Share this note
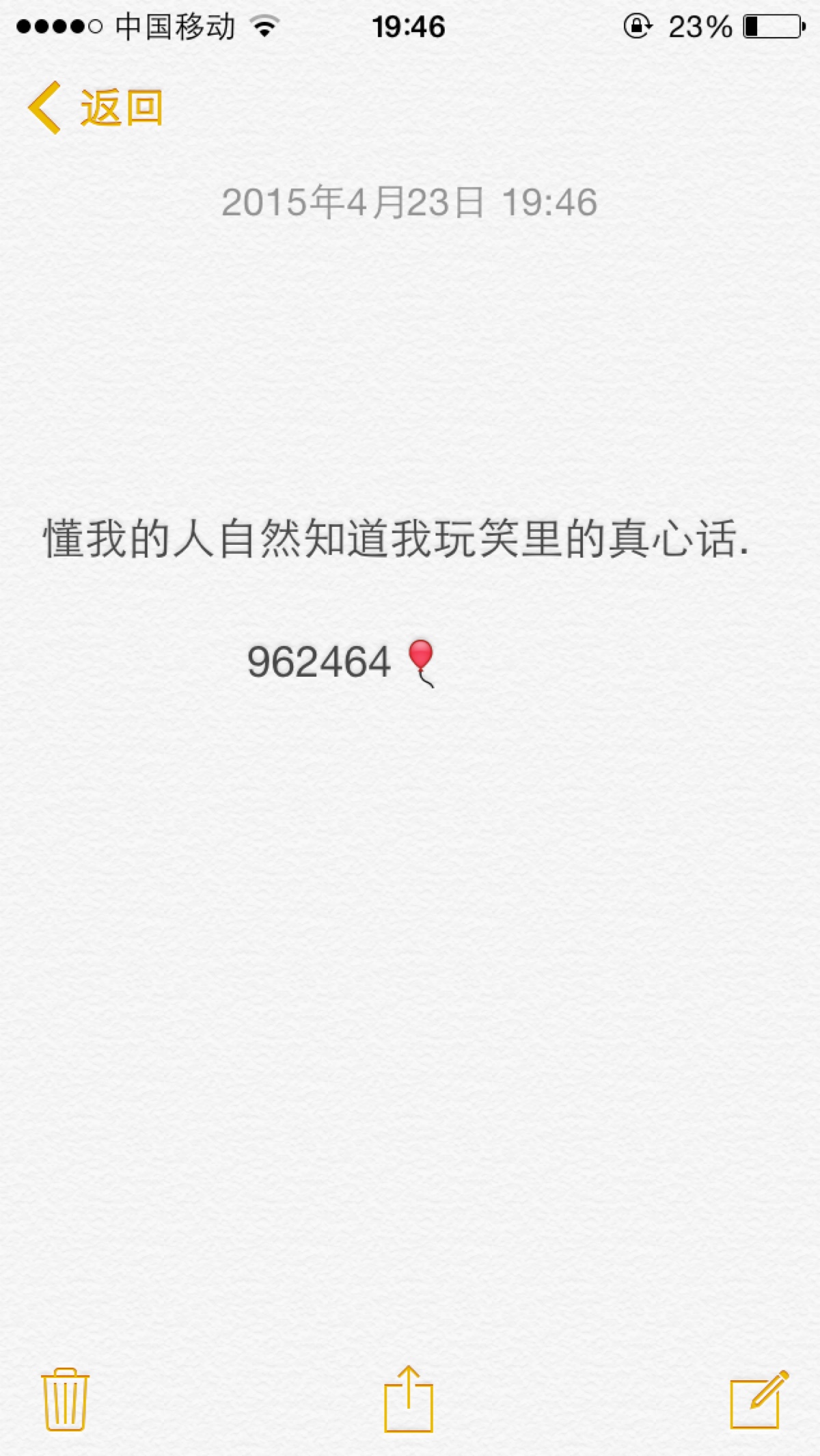Screen dimensions: 820x1456 coord(409,1399)
